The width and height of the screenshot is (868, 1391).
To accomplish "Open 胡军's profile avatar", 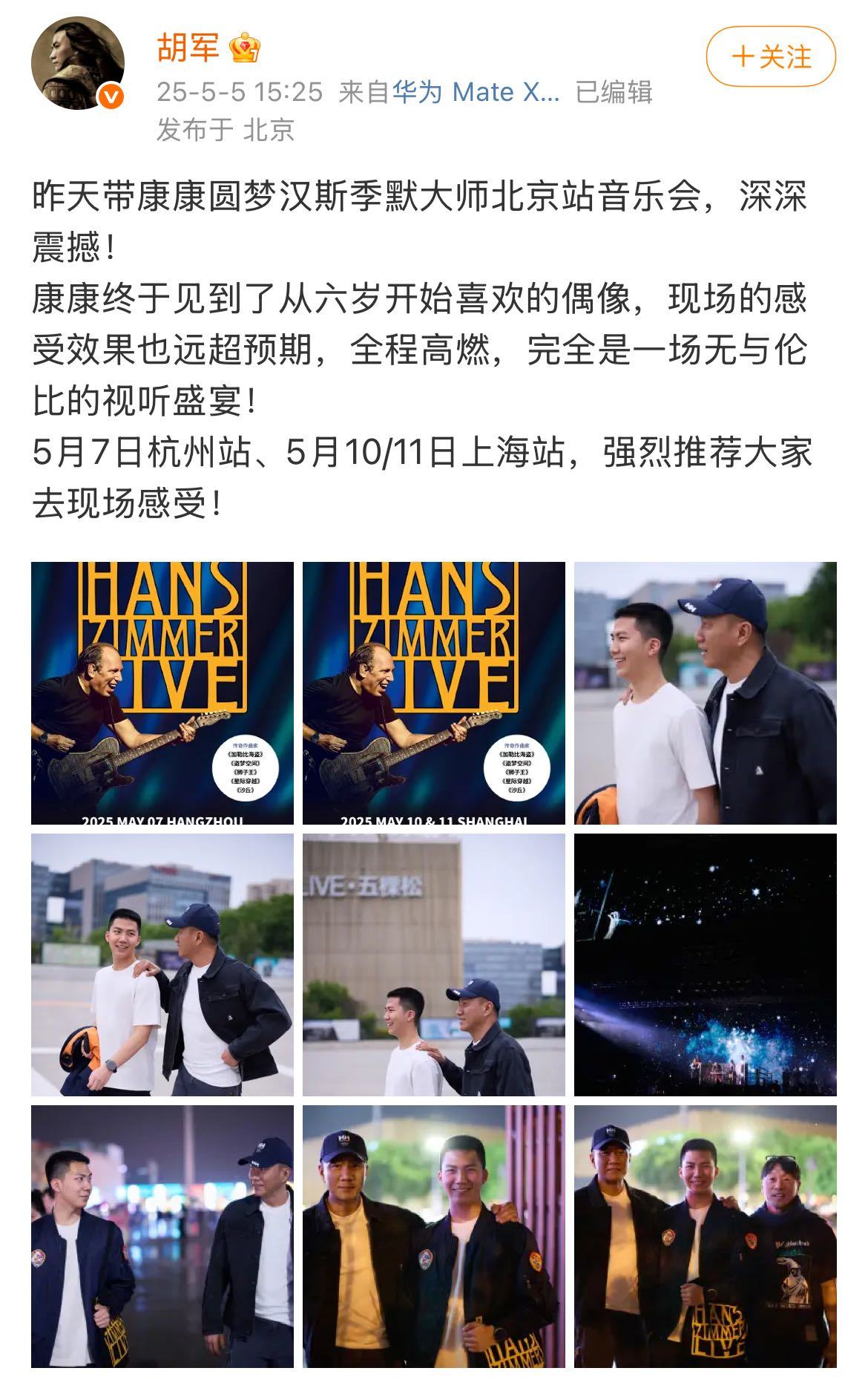I will click(x=77, y=63).
